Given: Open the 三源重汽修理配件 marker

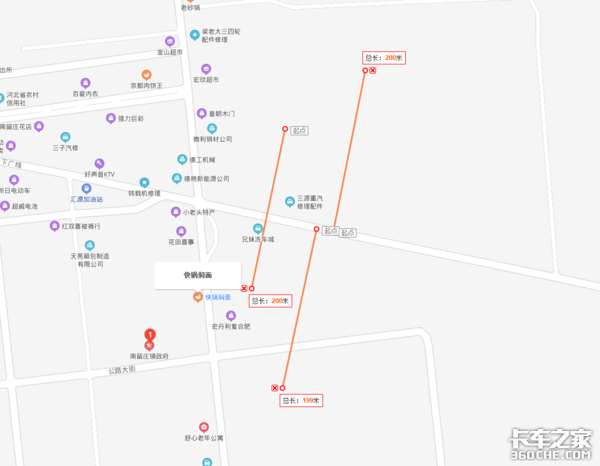Looking at the screenshot, I should pyautogui.click(x=291, y=200).
